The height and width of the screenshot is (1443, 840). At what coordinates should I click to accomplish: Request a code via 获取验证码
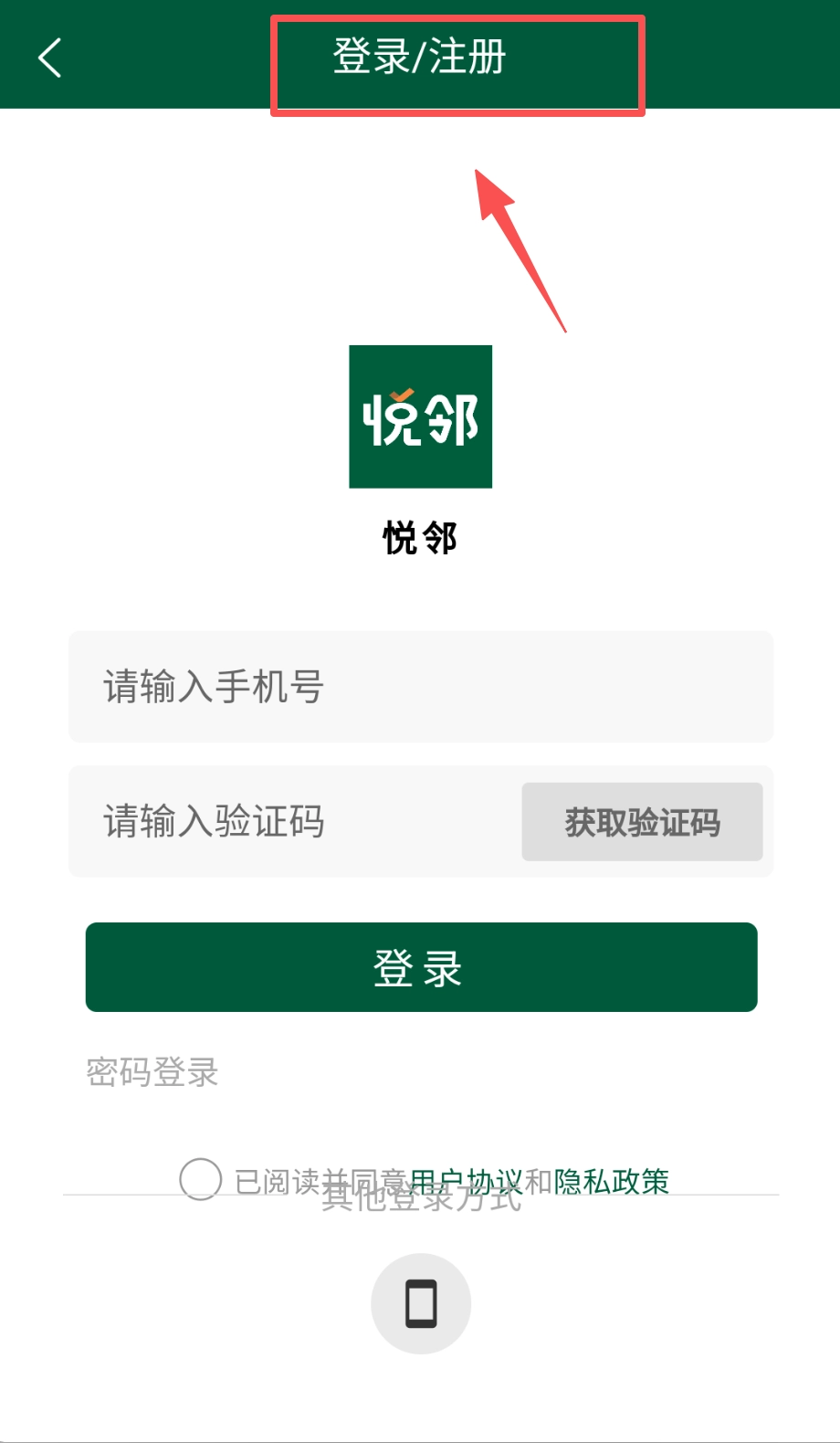coord(642,822)
